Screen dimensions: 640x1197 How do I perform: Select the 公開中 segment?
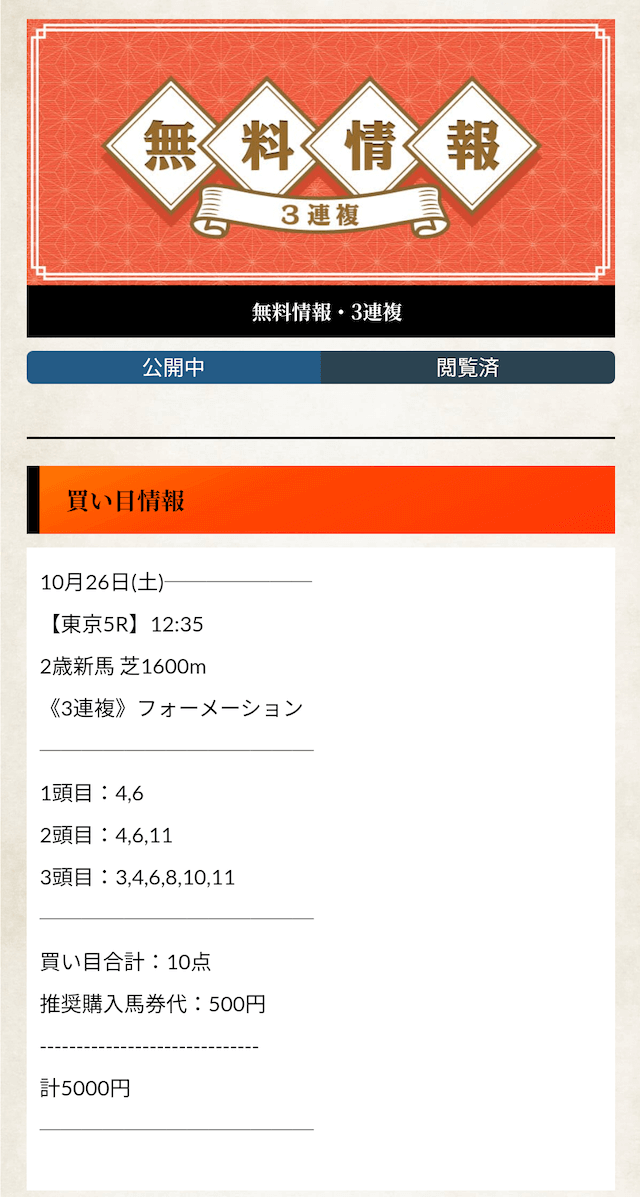174,367
